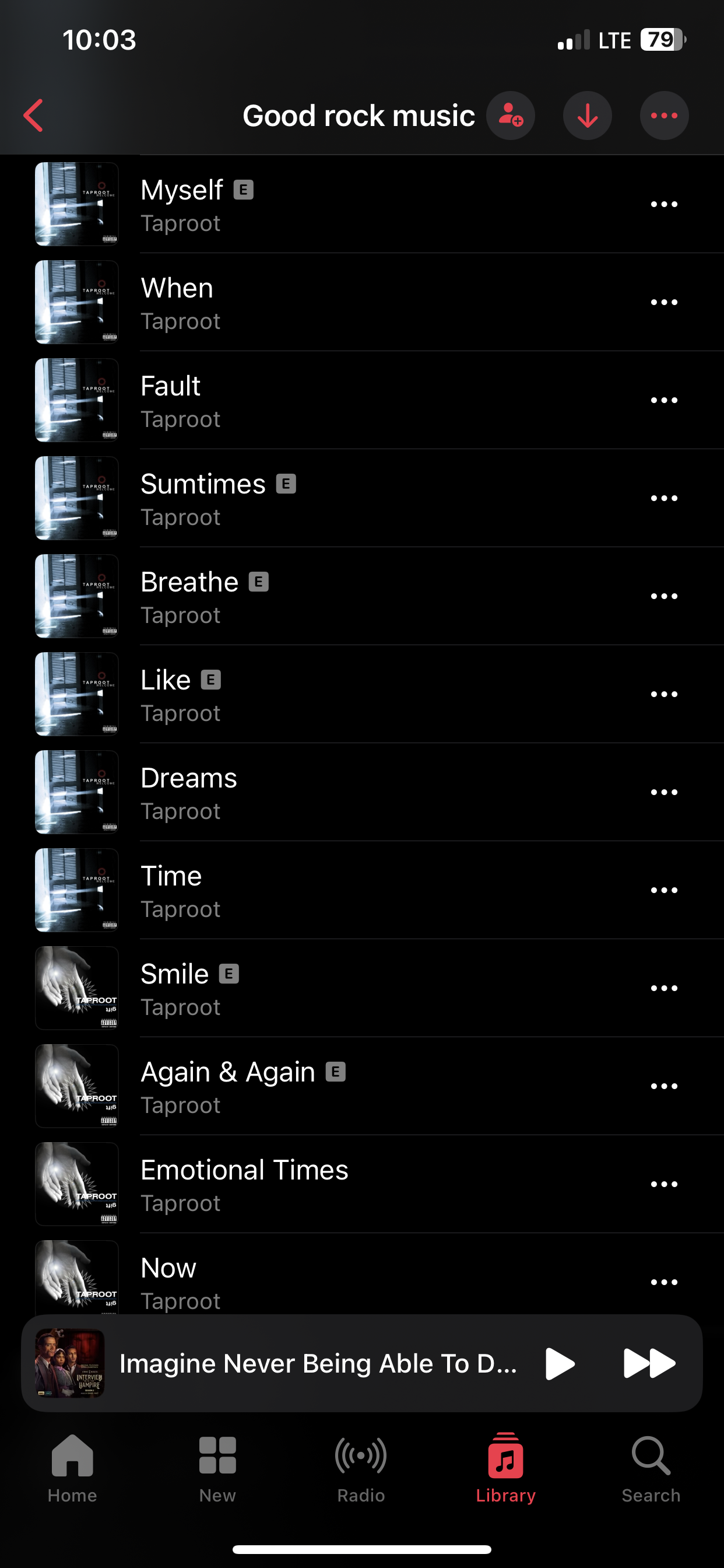Switch to the Radio tab
The height and width of the screenshot is (1568, 724).
[361, 1468]
